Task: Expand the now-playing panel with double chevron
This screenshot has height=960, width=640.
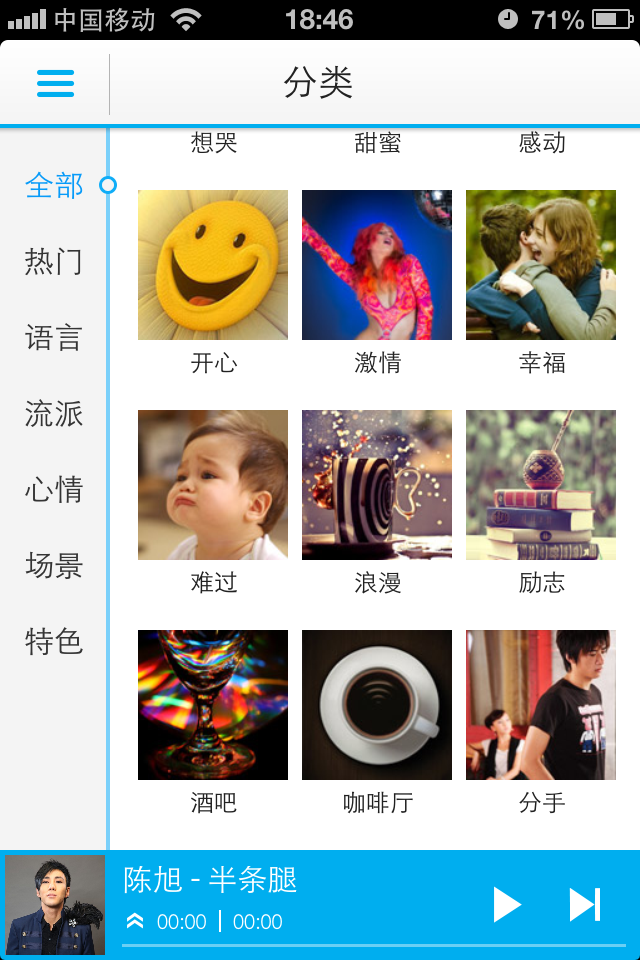Action: coord(135,922)
